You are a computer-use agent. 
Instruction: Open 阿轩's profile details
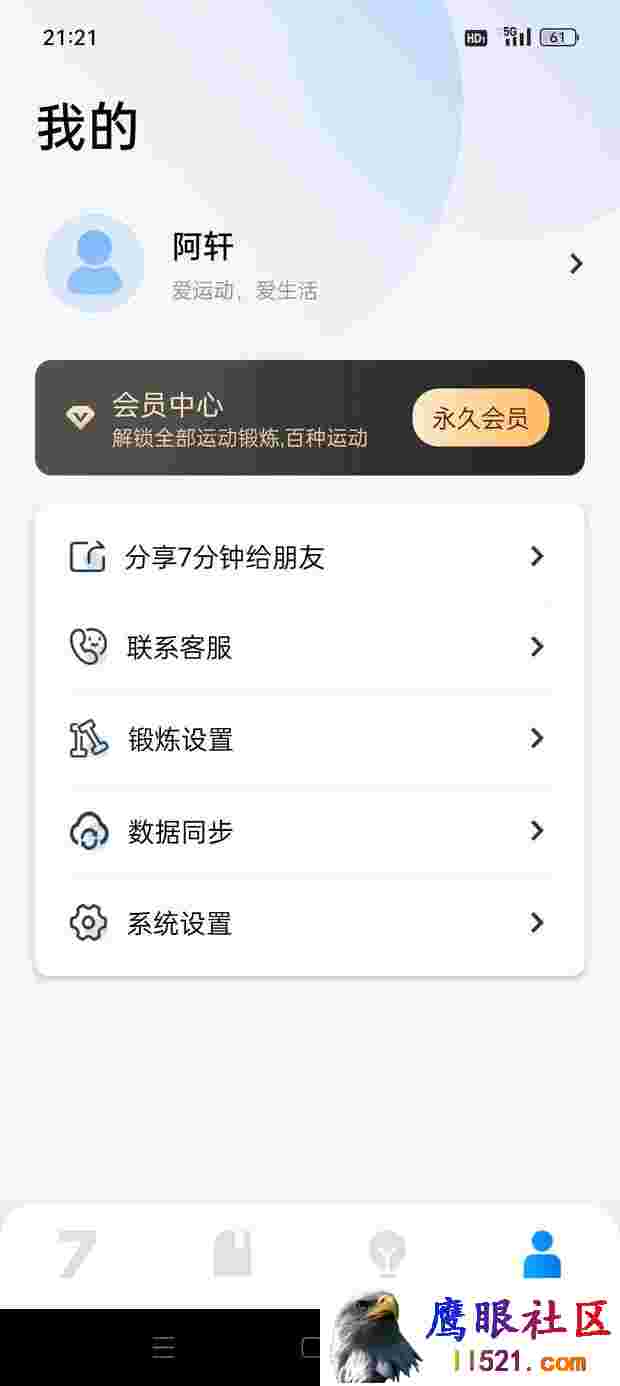310,264
